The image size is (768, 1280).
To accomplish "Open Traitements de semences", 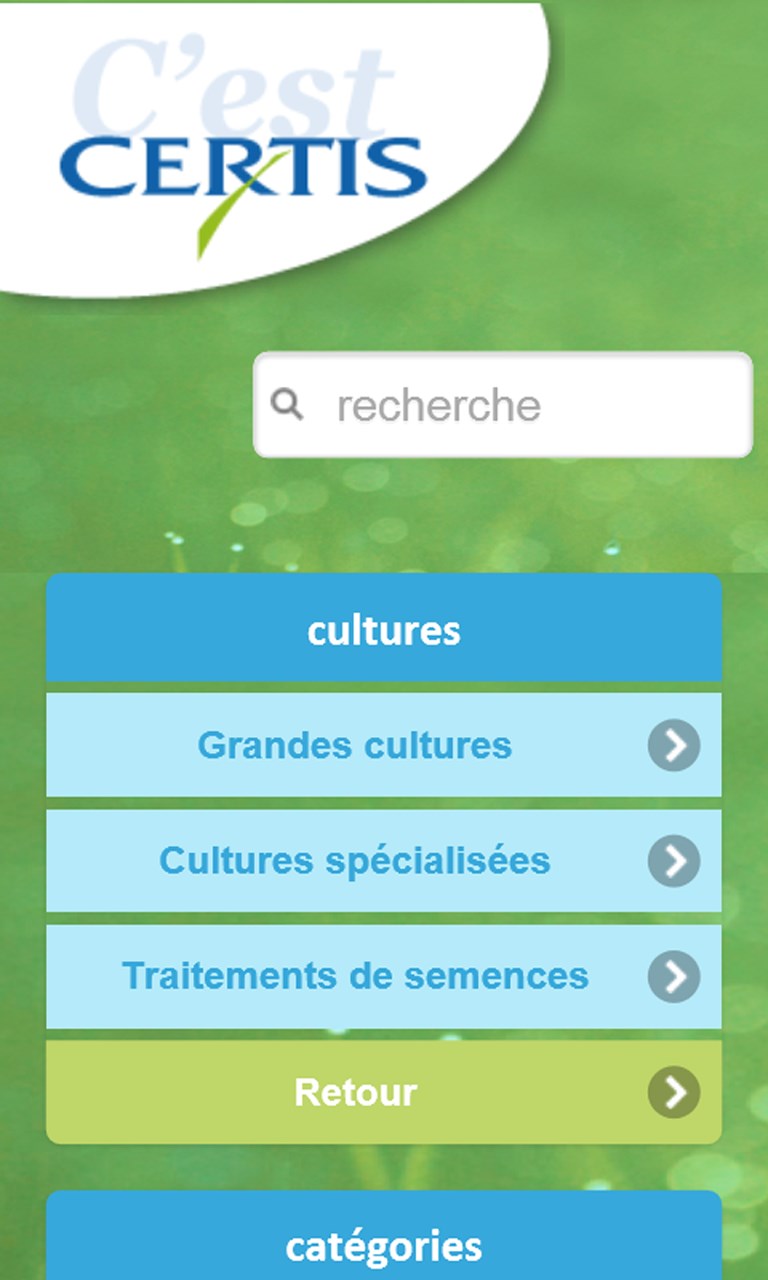I will pyautogui.click(x=384, y=976).
